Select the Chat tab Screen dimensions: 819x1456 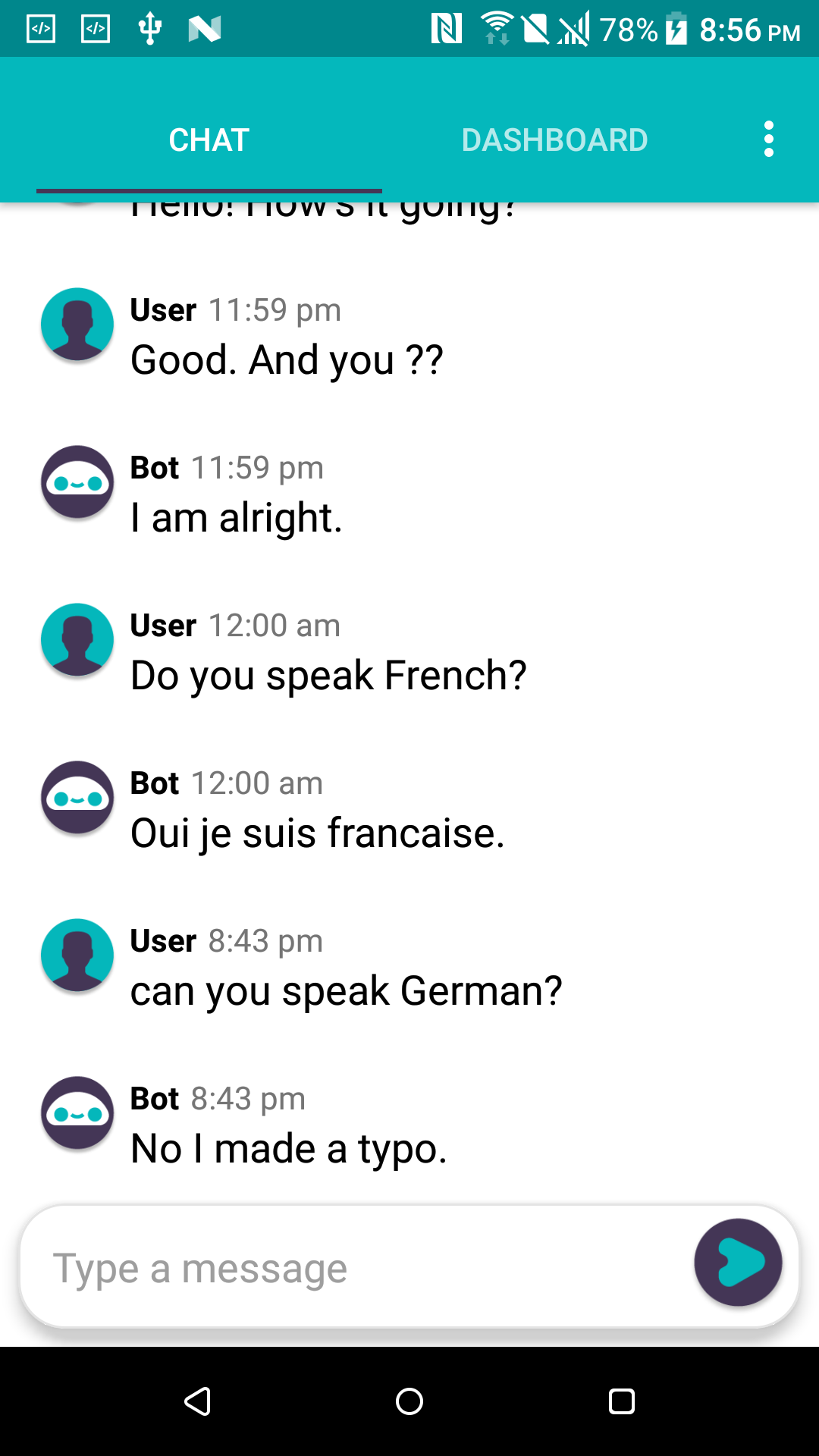point(209,140)
